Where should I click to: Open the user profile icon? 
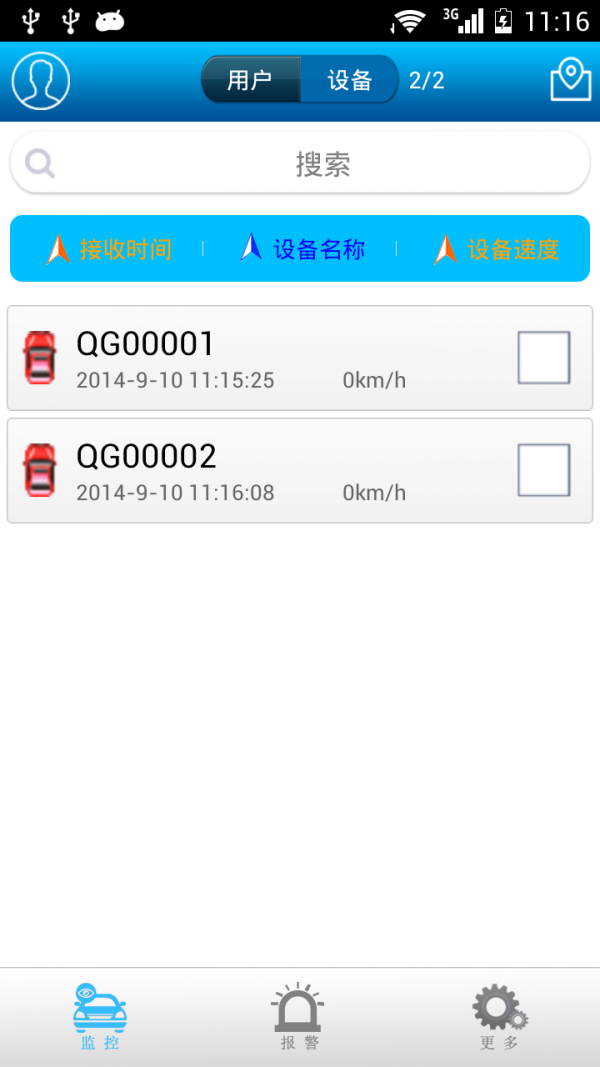(41, 81)
